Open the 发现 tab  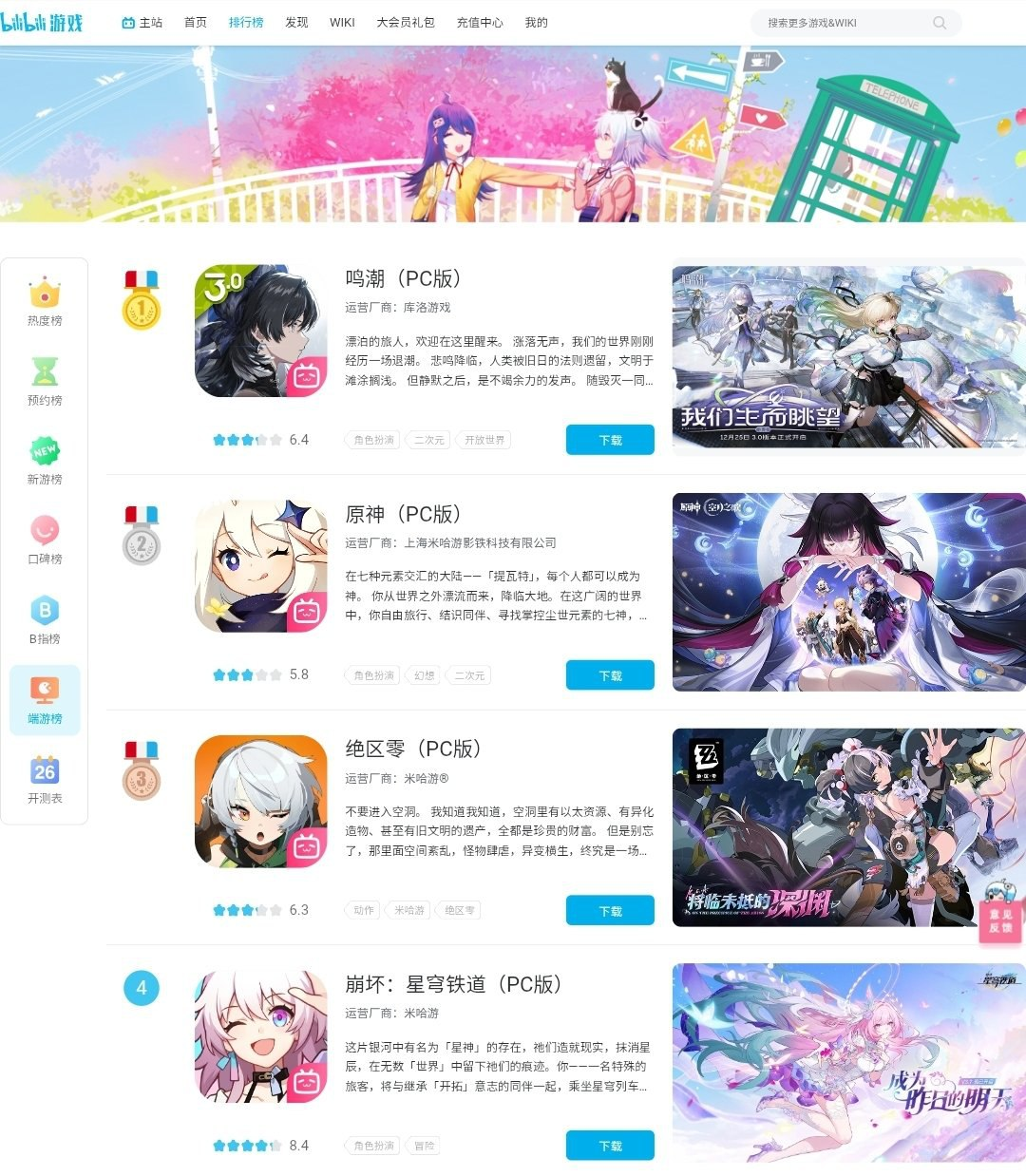296,22
